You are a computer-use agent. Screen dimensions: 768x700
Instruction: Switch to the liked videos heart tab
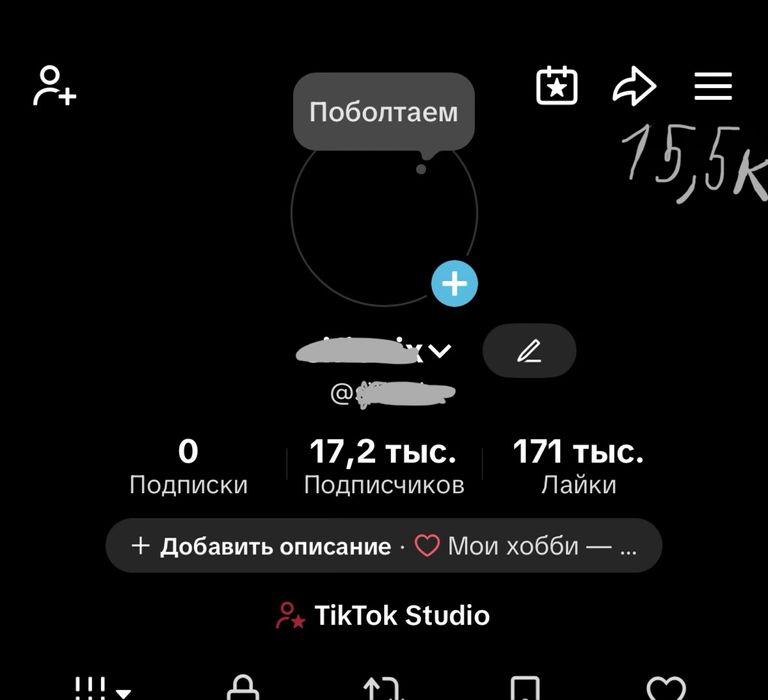tap(666, 689)
